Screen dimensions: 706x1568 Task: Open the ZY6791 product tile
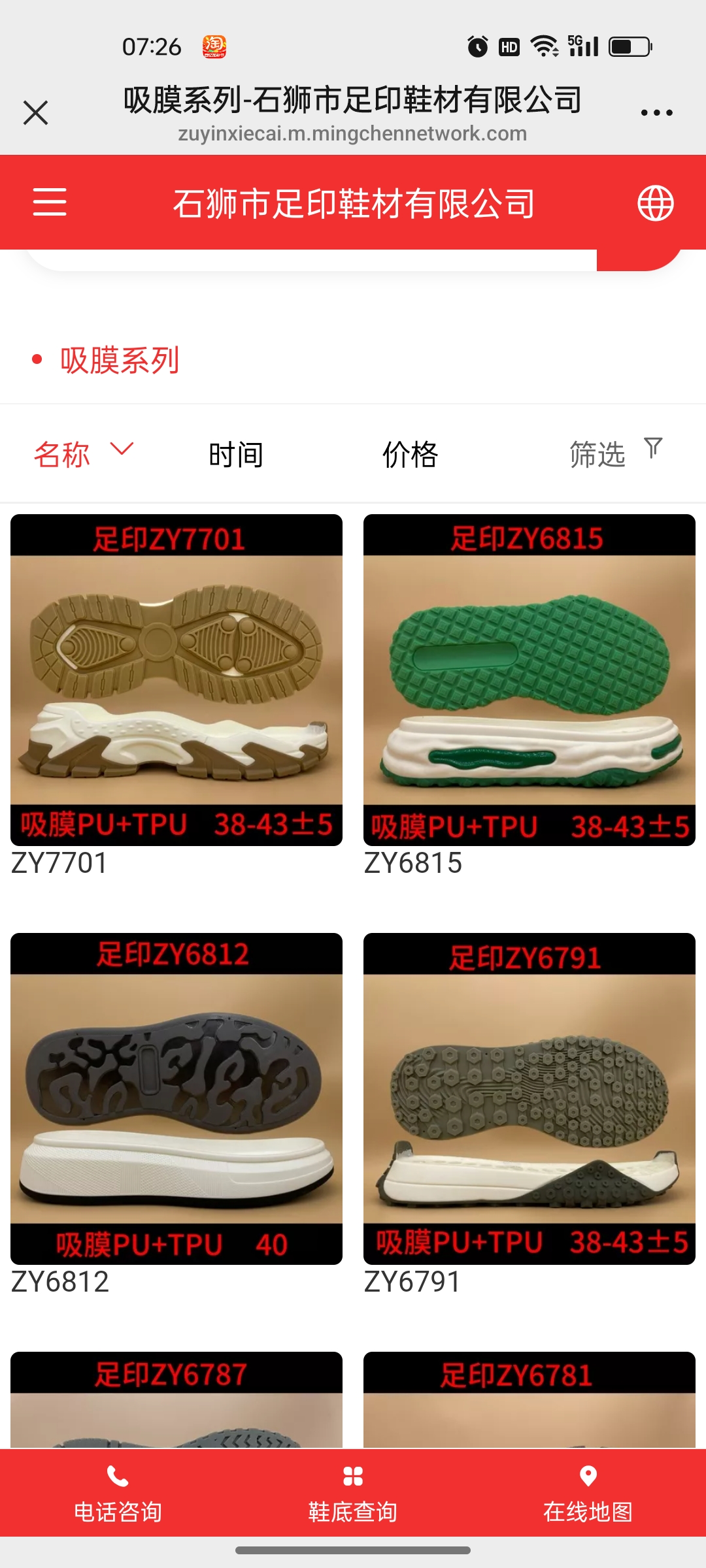(x=529, y=1098)
